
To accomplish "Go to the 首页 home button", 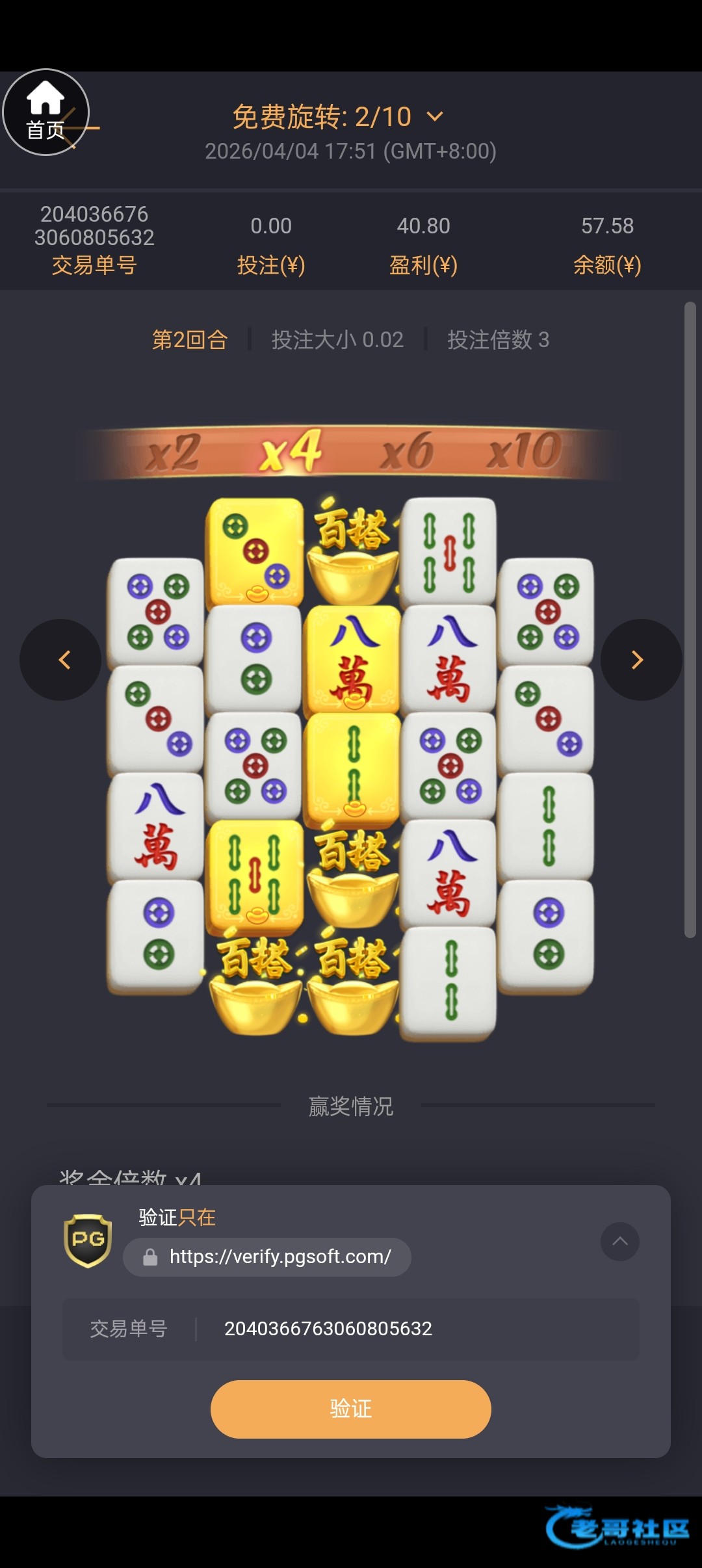I will (45, 112).
